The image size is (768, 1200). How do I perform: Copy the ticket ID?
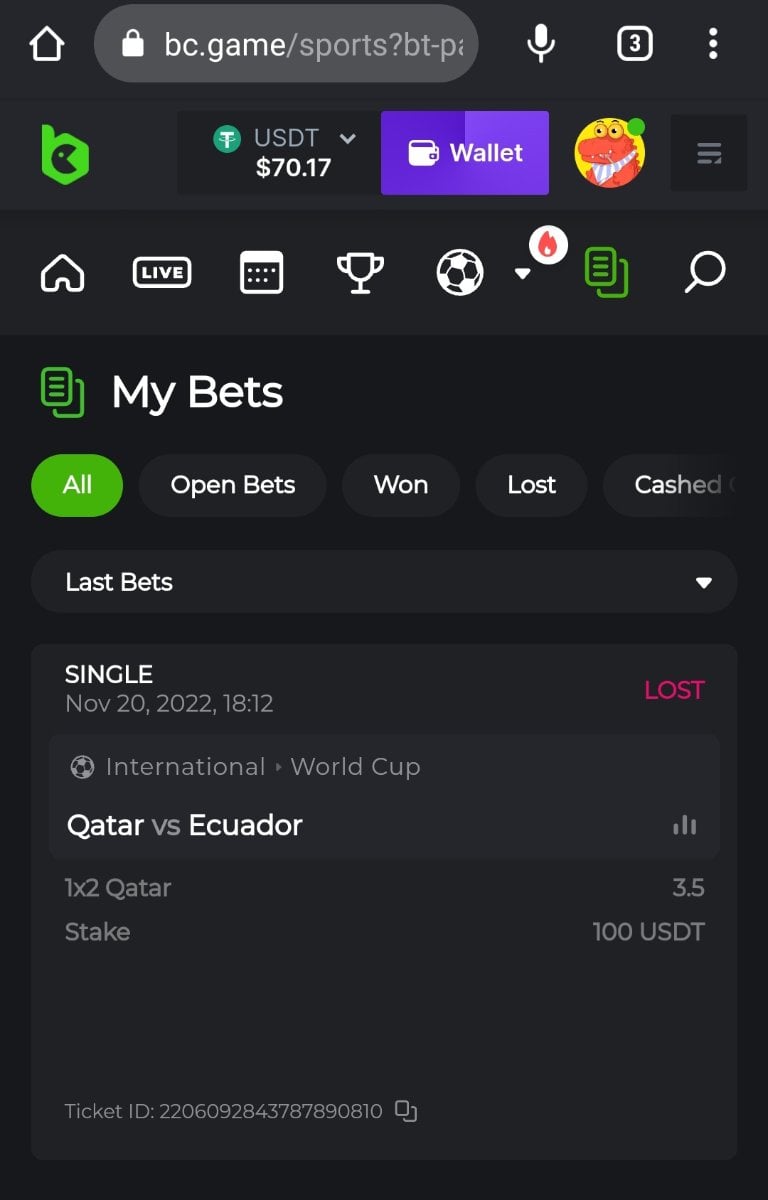406,1111
